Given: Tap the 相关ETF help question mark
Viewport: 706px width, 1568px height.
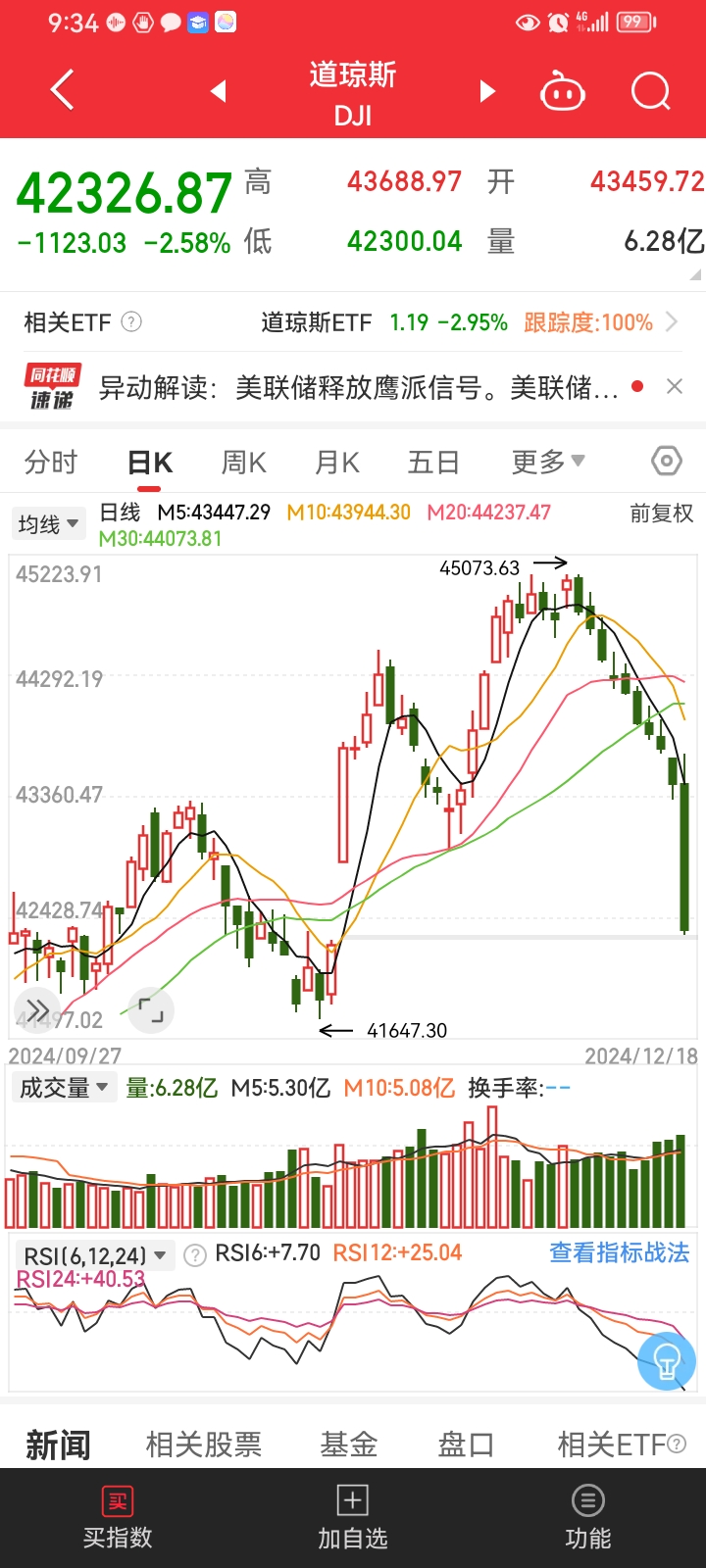Looking at the screenshot, I should (130, 321).
